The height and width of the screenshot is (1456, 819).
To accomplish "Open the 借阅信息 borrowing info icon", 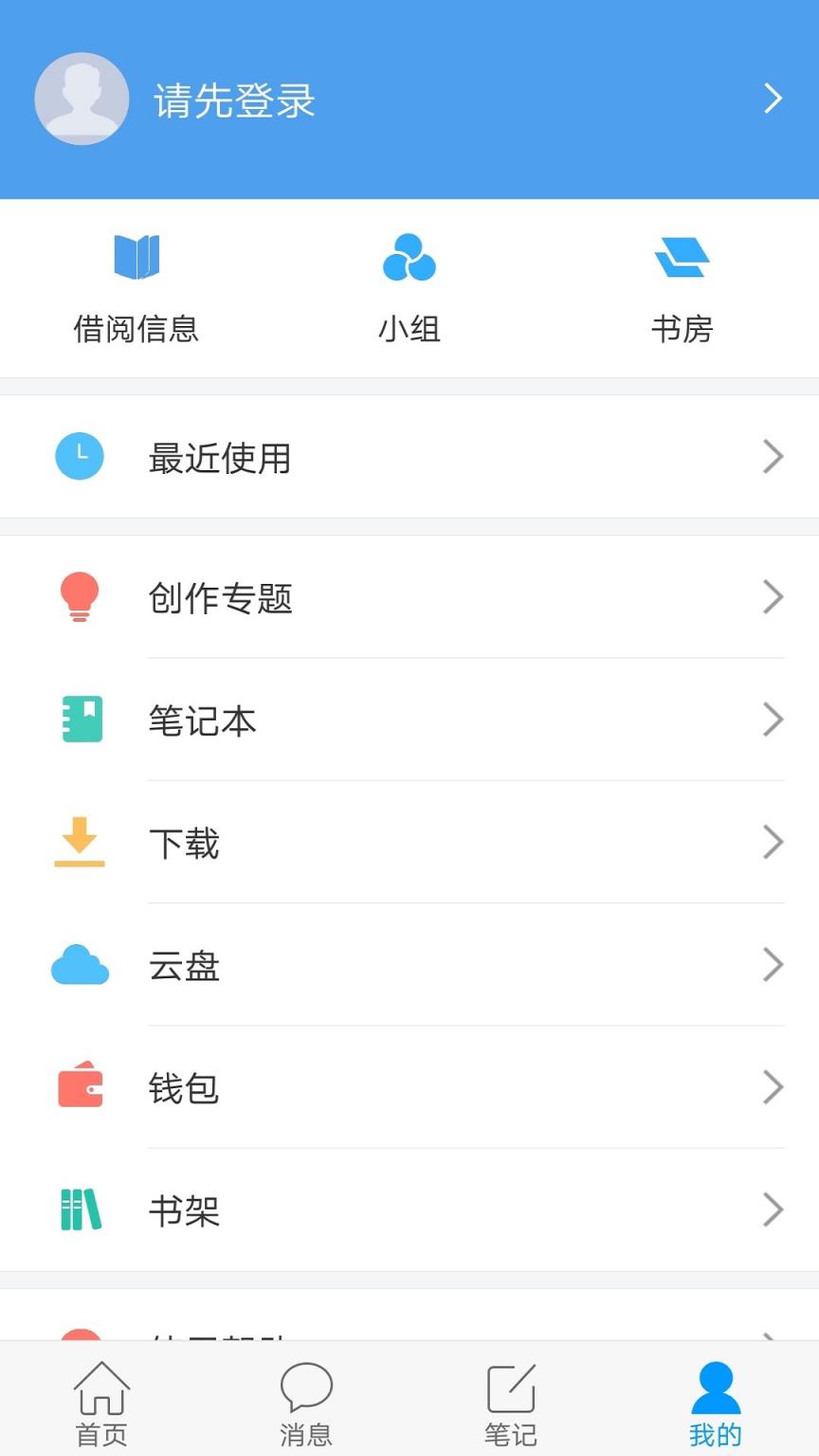I will pyautogui.click(x=135, y=256).
